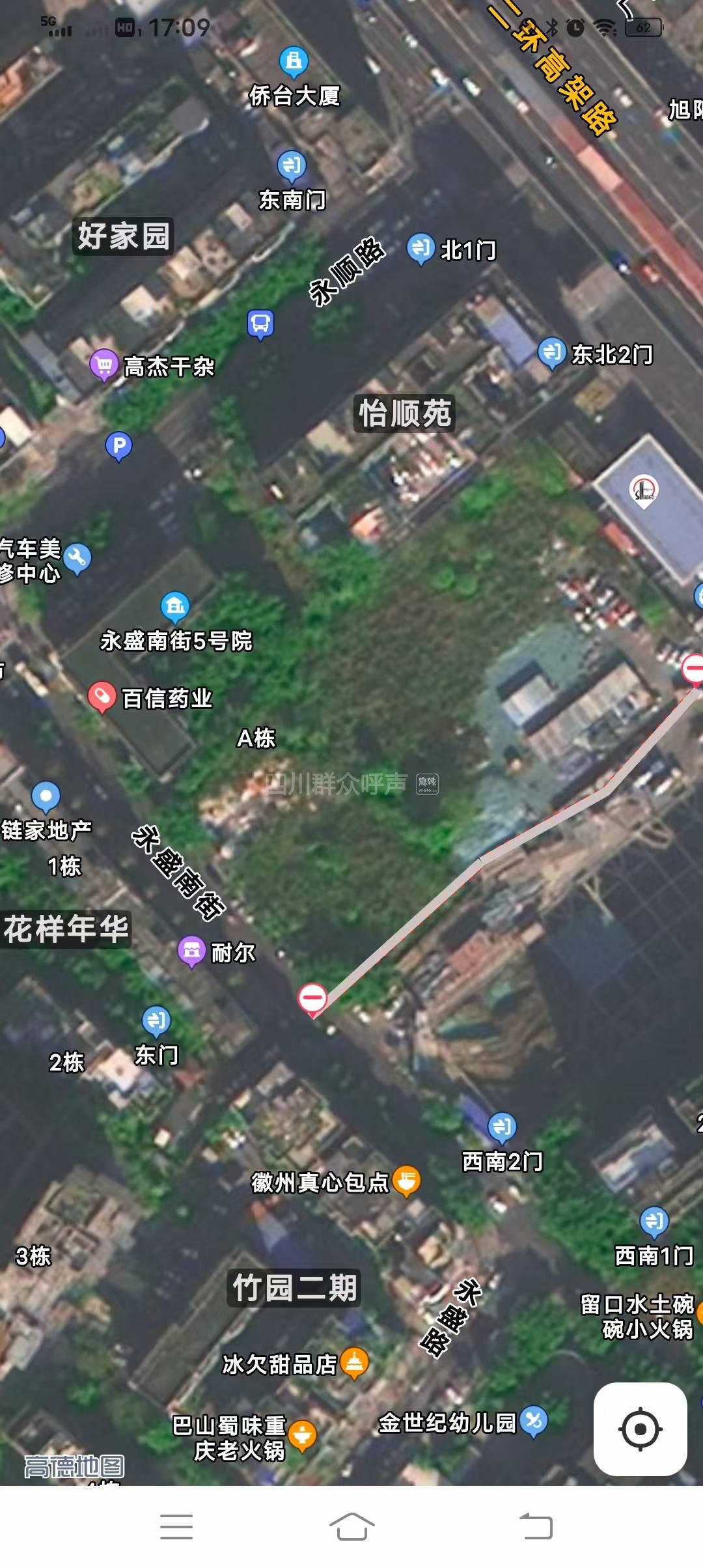The width and height of the screenshot is (703, 1568).
Task: Open the 侨台大厦 building marker
Action: coord(294,61)
